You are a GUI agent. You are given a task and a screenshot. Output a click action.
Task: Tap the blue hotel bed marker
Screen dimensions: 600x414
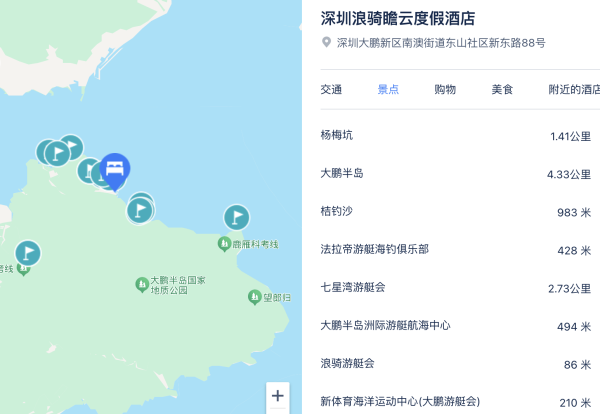click(x=115, y=168)
